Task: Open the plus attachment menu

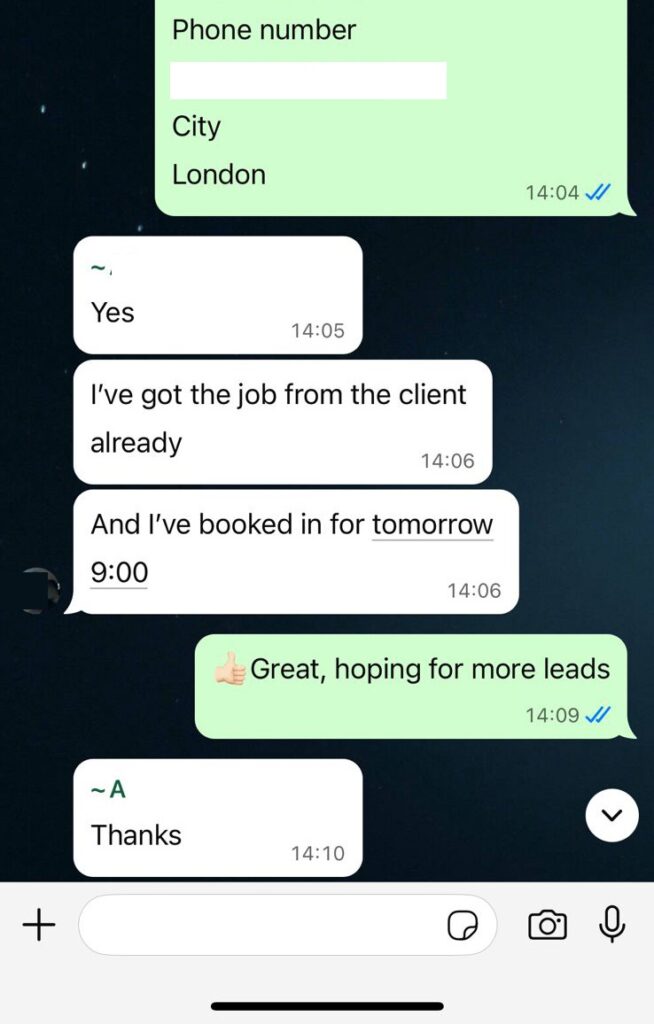Action: (x=39, y=925)
